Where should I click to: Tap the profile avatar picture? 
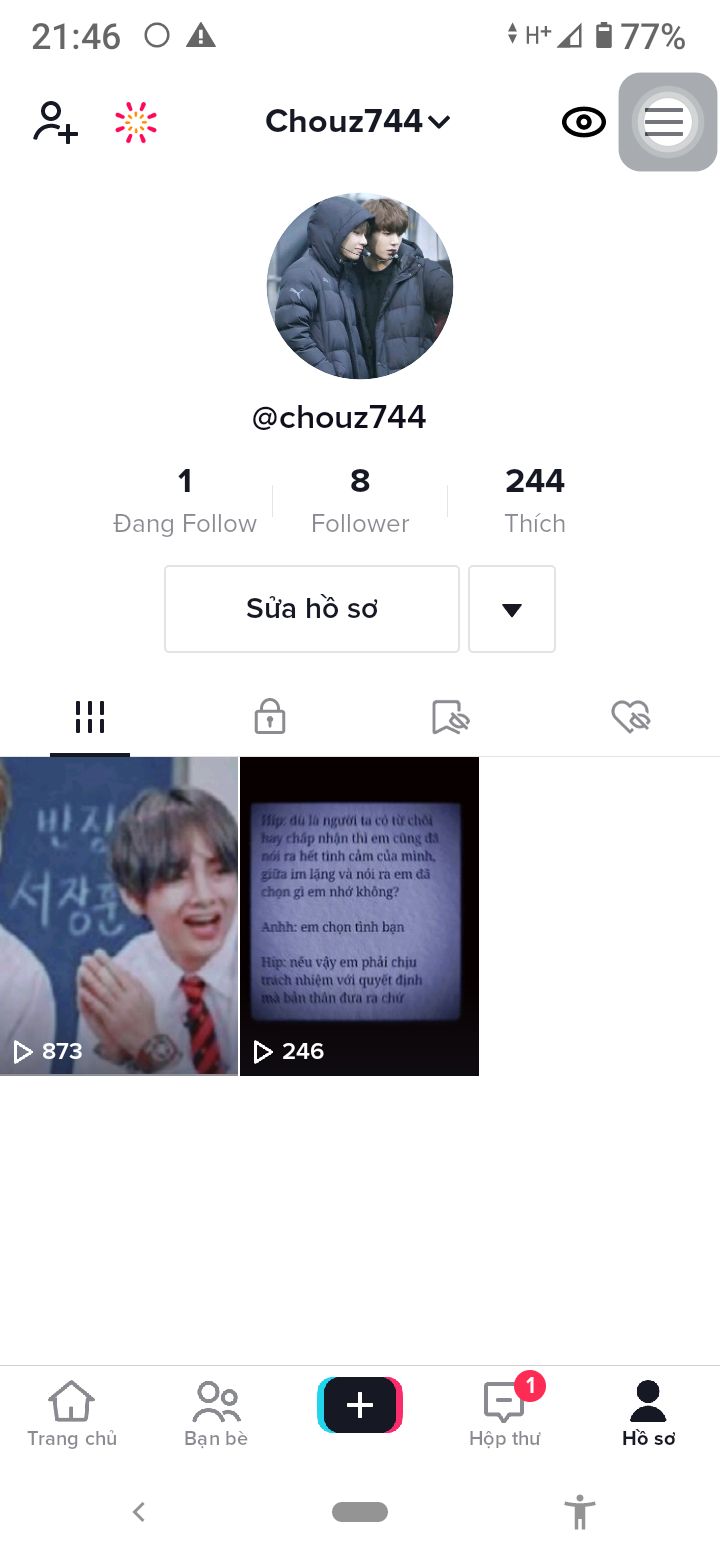coord(360,286)
